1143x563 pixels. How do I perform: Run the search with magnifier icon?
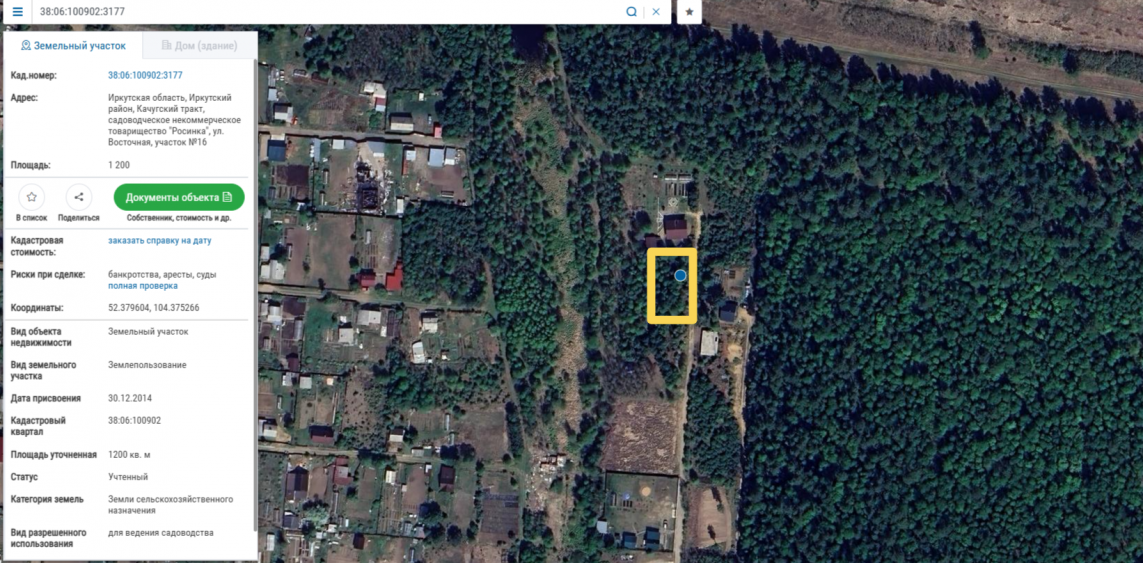click(x=632, y=12)
